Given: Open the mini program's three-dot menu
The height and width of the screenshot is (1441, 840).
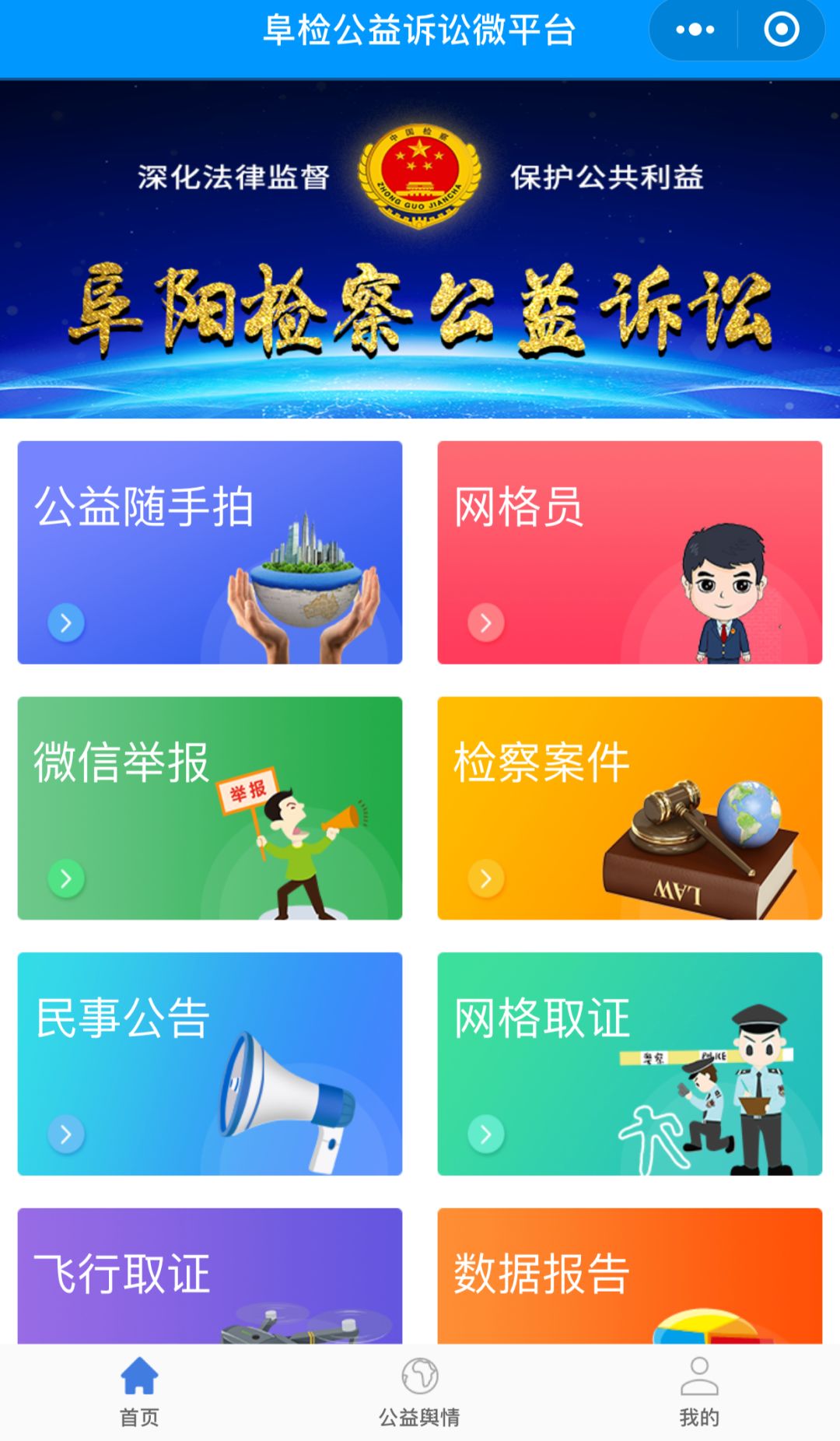Looking at the screenshot, I should (695, 30).
